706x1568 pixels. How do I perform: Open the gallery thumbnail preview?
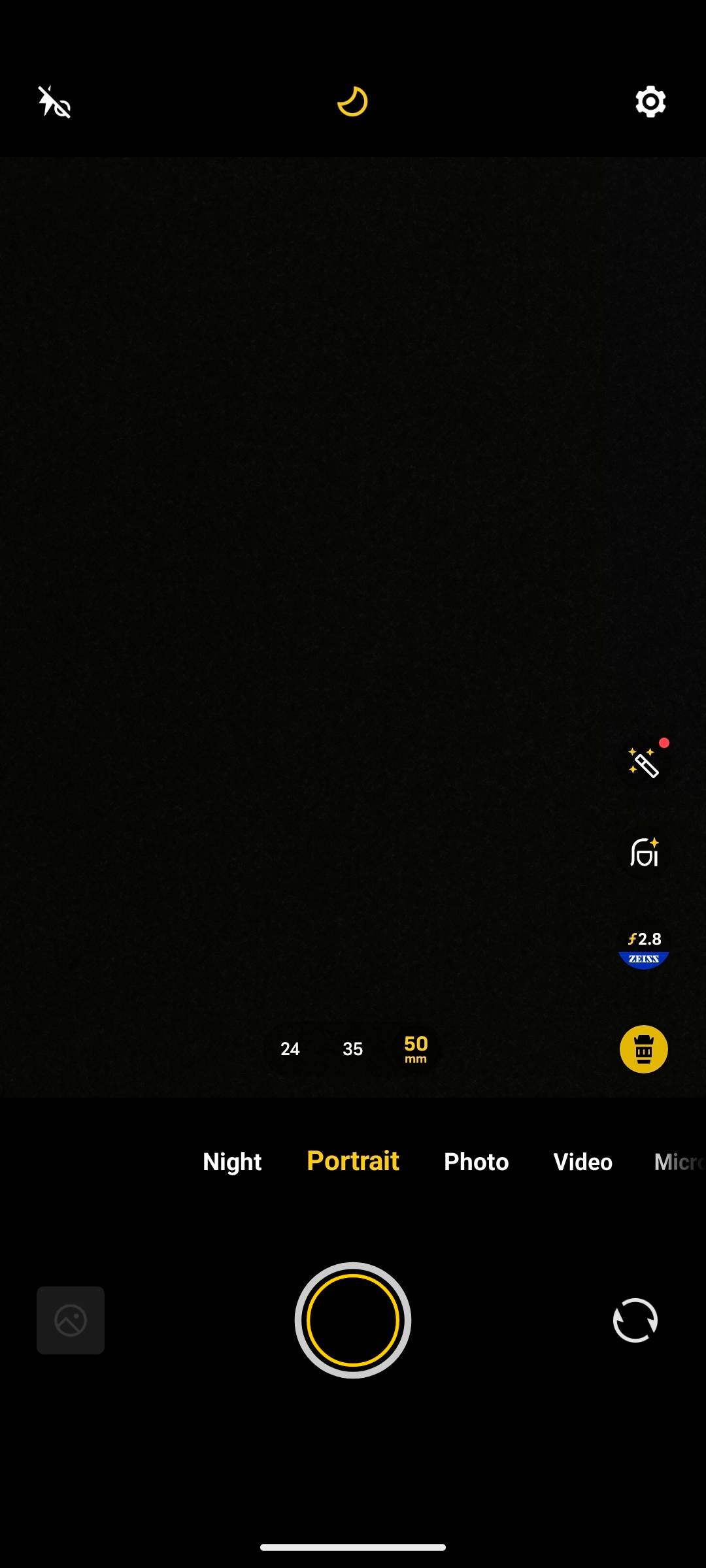(71, 1320)
